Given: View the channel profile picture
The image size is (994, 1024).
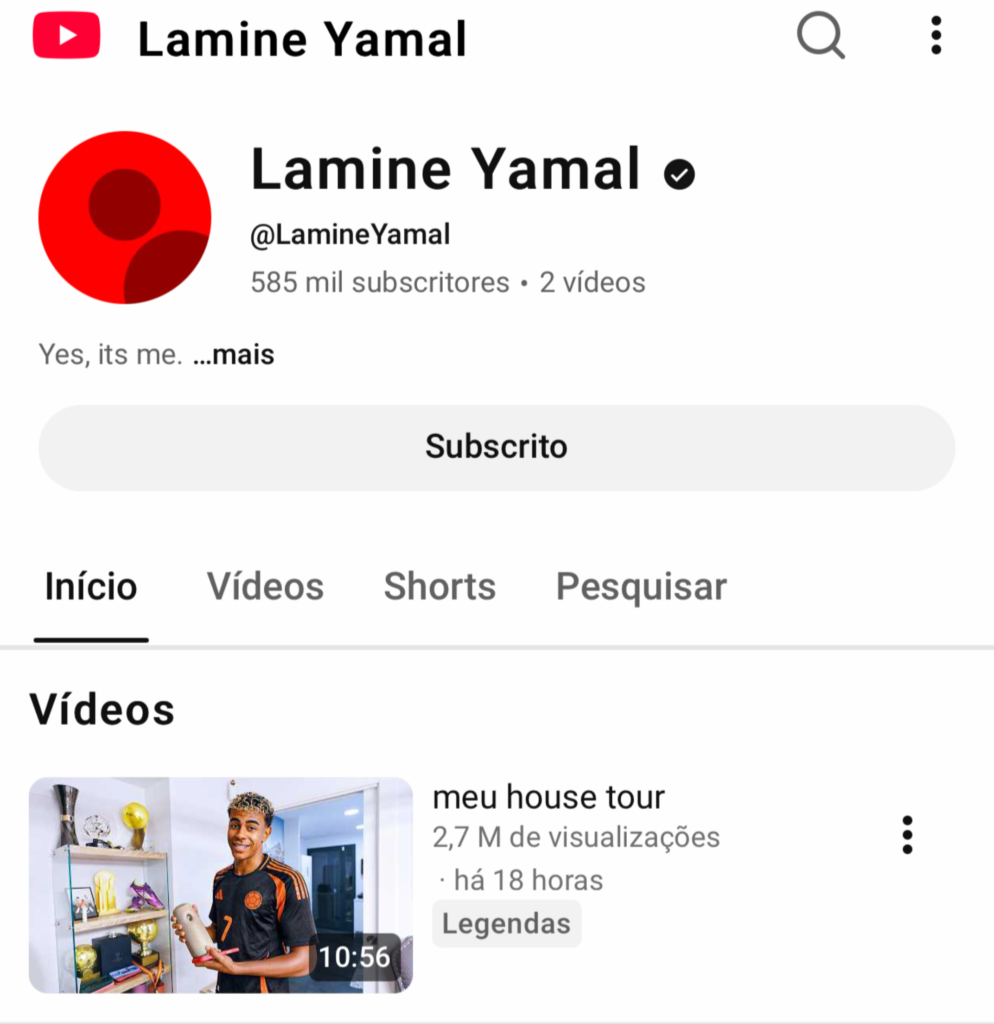Looking at the screenshot, I should (x=125, y=217).
